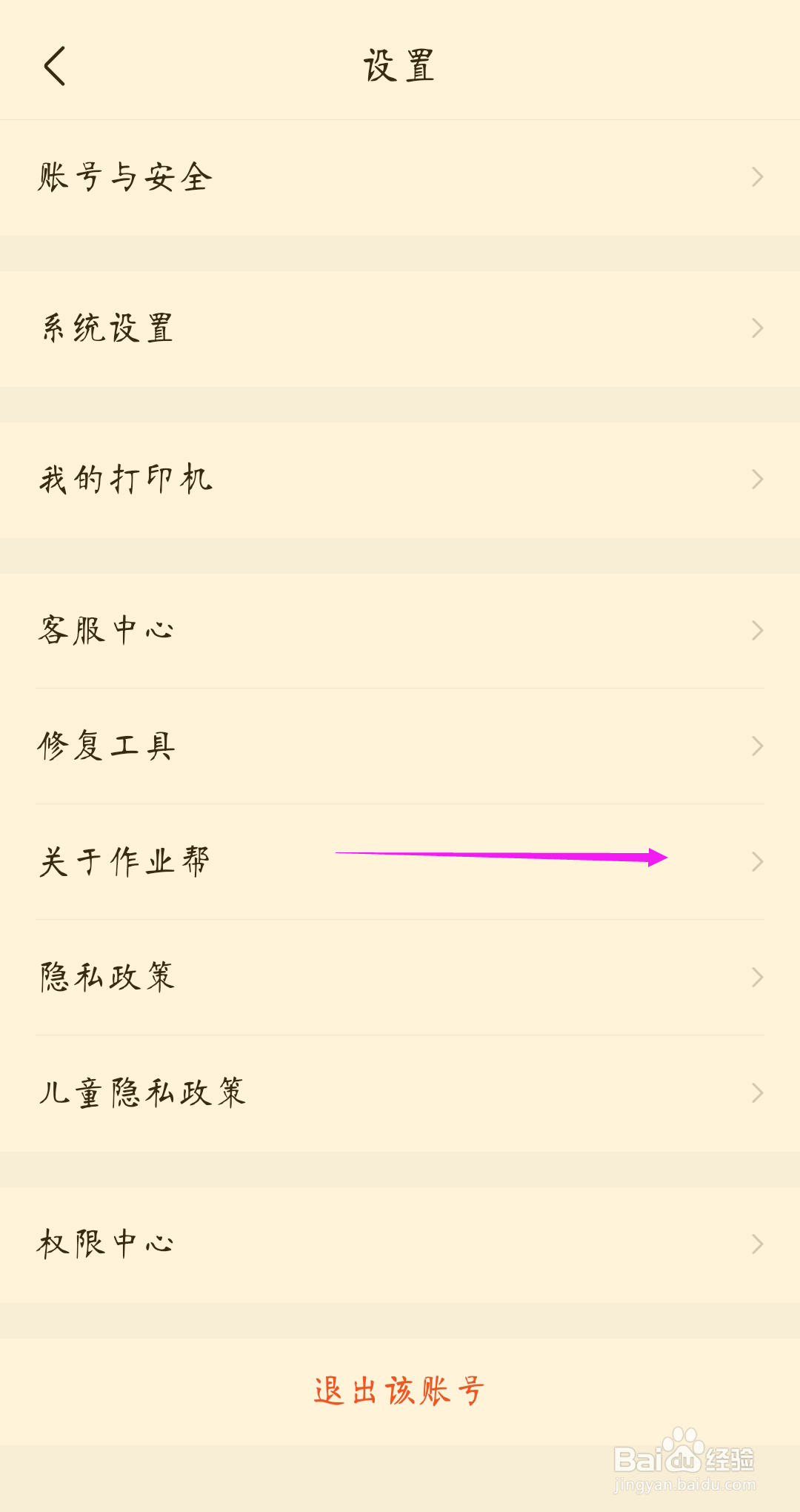Open 账号与安全 settings
This screenshot has height=1512, width=800.
[126, 176]
